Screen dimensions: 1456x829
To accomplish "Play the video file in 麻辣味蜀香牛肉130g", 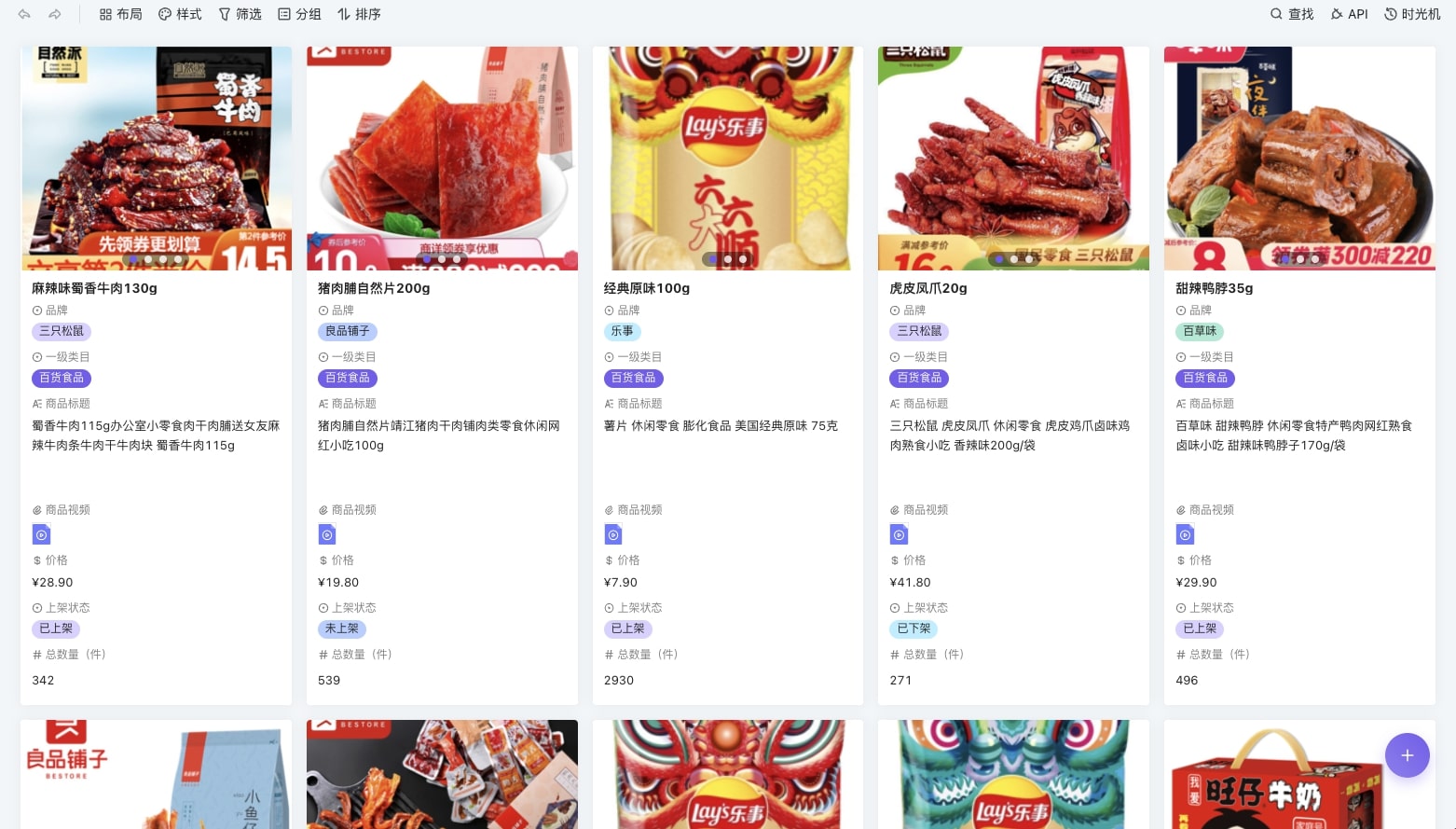I will pyautogui.click(x=41, y=534).
